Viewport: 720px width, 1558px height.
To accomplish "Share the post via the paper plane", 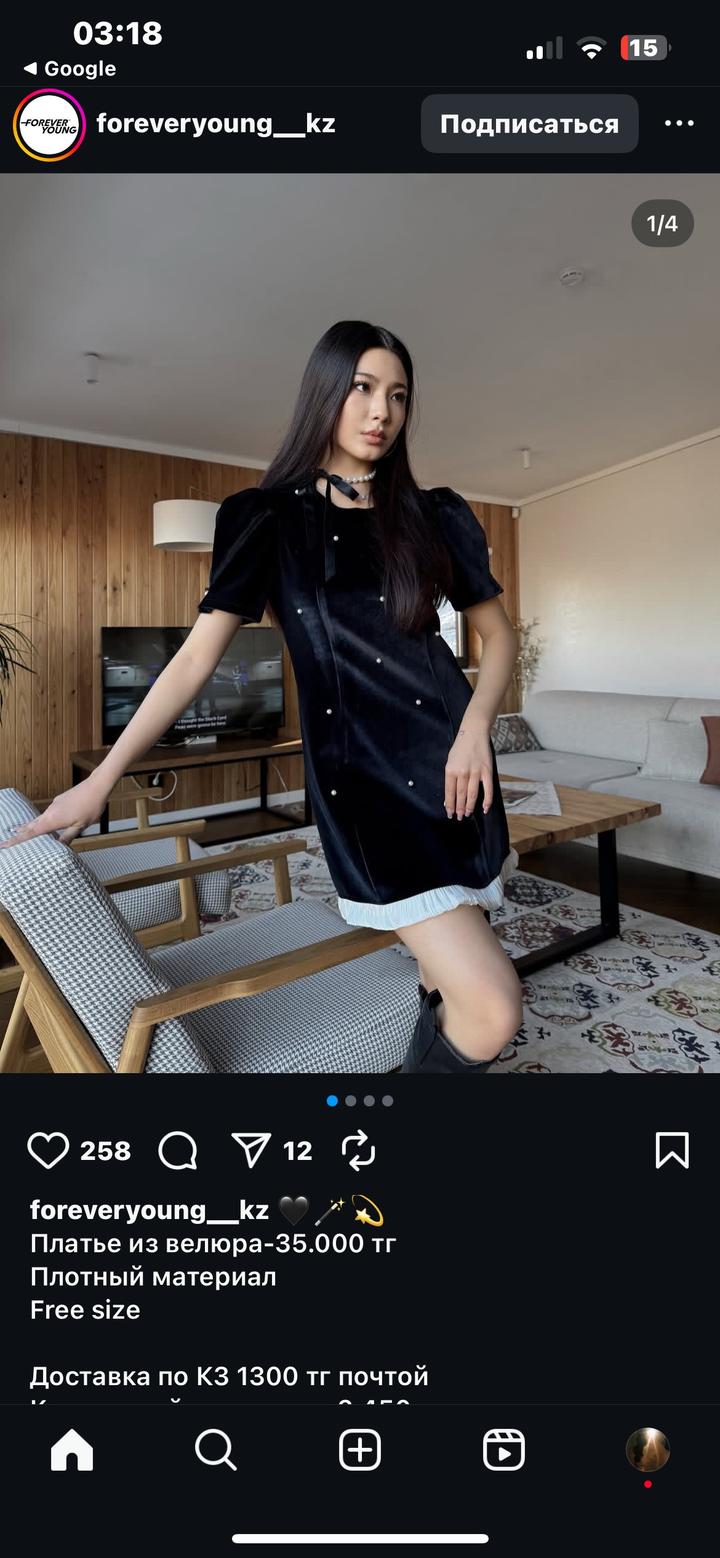I will click(x=251, y=1150).
